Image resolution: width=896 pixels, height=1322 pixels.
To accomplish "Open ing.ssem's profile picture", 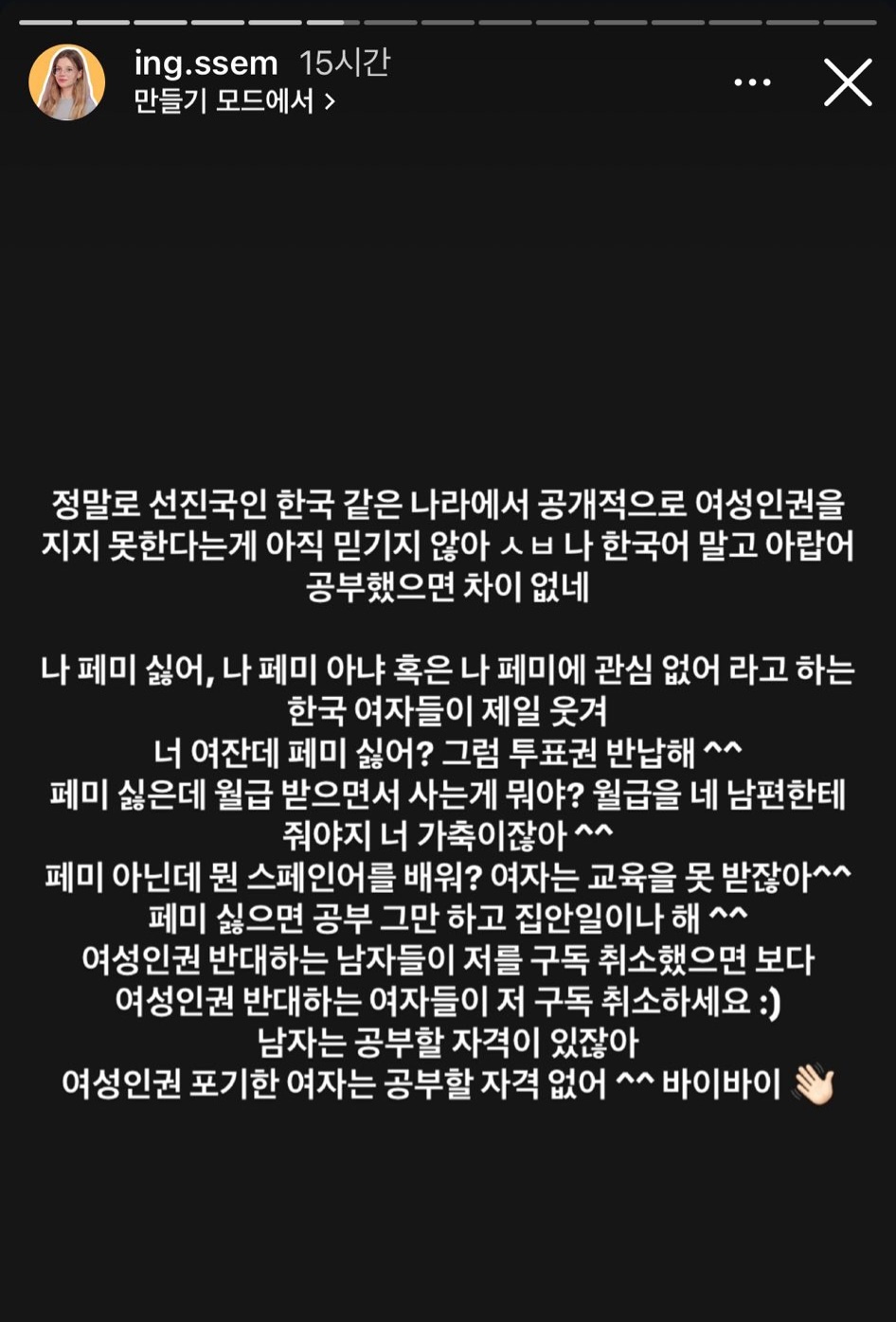I will (x=66, y=82).
